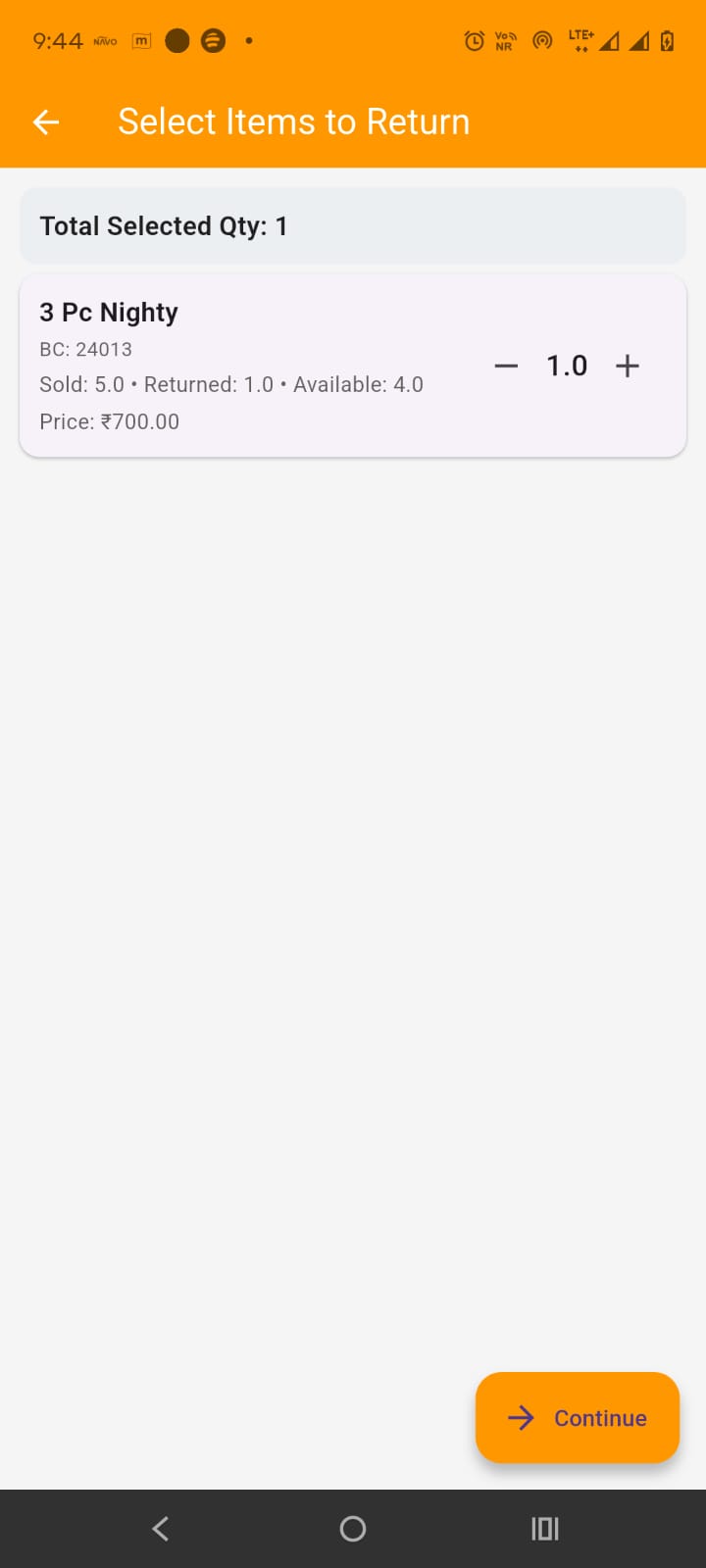Screen dimensions: 706x1568
Task: Open recent apps from navigation bar
Action: [544, 1529]
